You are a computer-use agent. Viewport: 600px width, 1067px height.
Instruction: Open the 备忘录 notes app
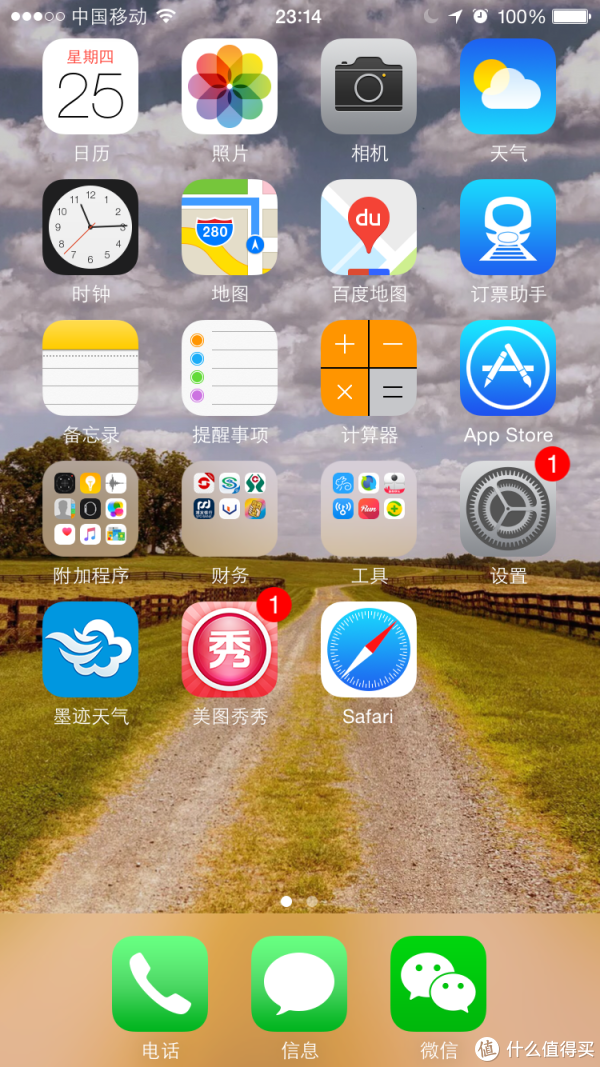(x=90, y=368)
